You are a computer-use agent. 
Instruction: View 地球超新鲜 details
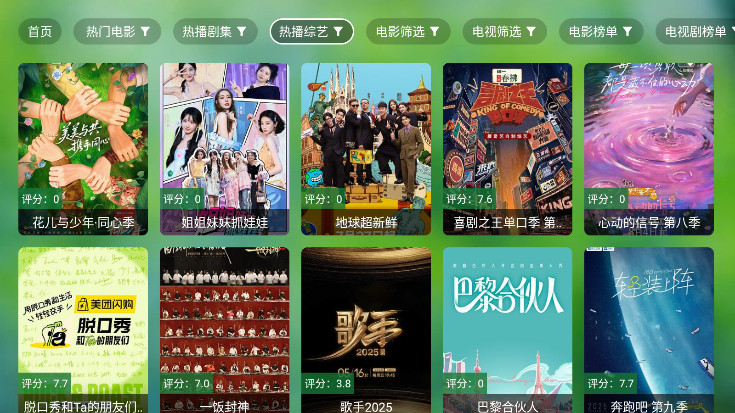(x=366, y=149)
